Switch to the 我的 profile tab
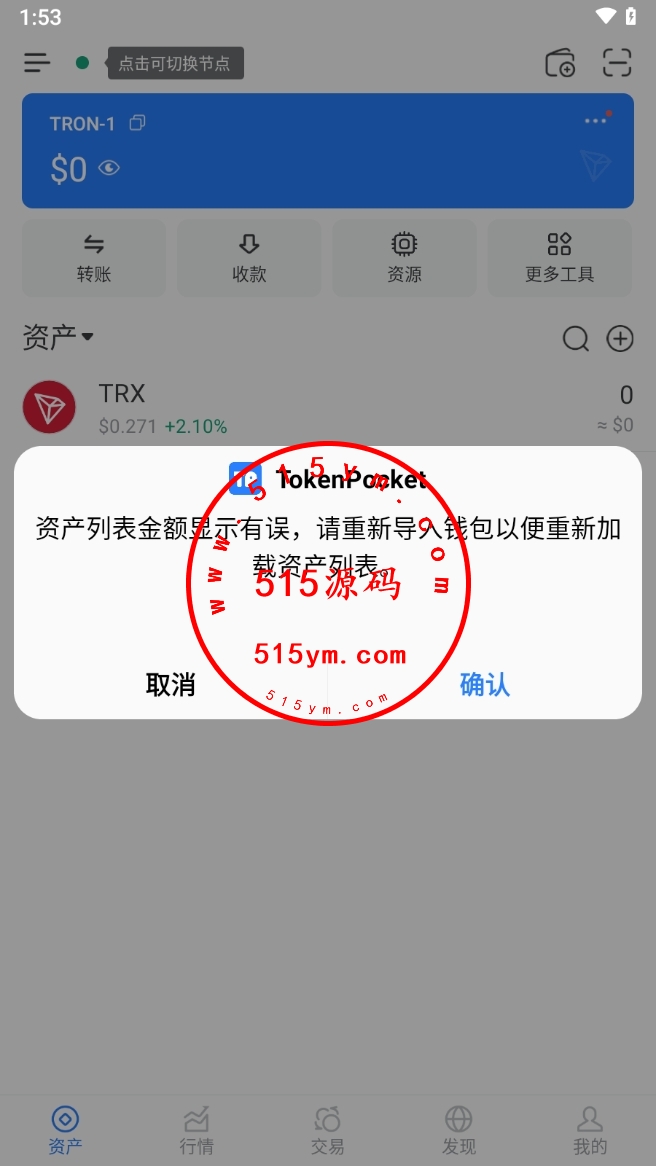Screen dimensions: 656x1166 590,1130
